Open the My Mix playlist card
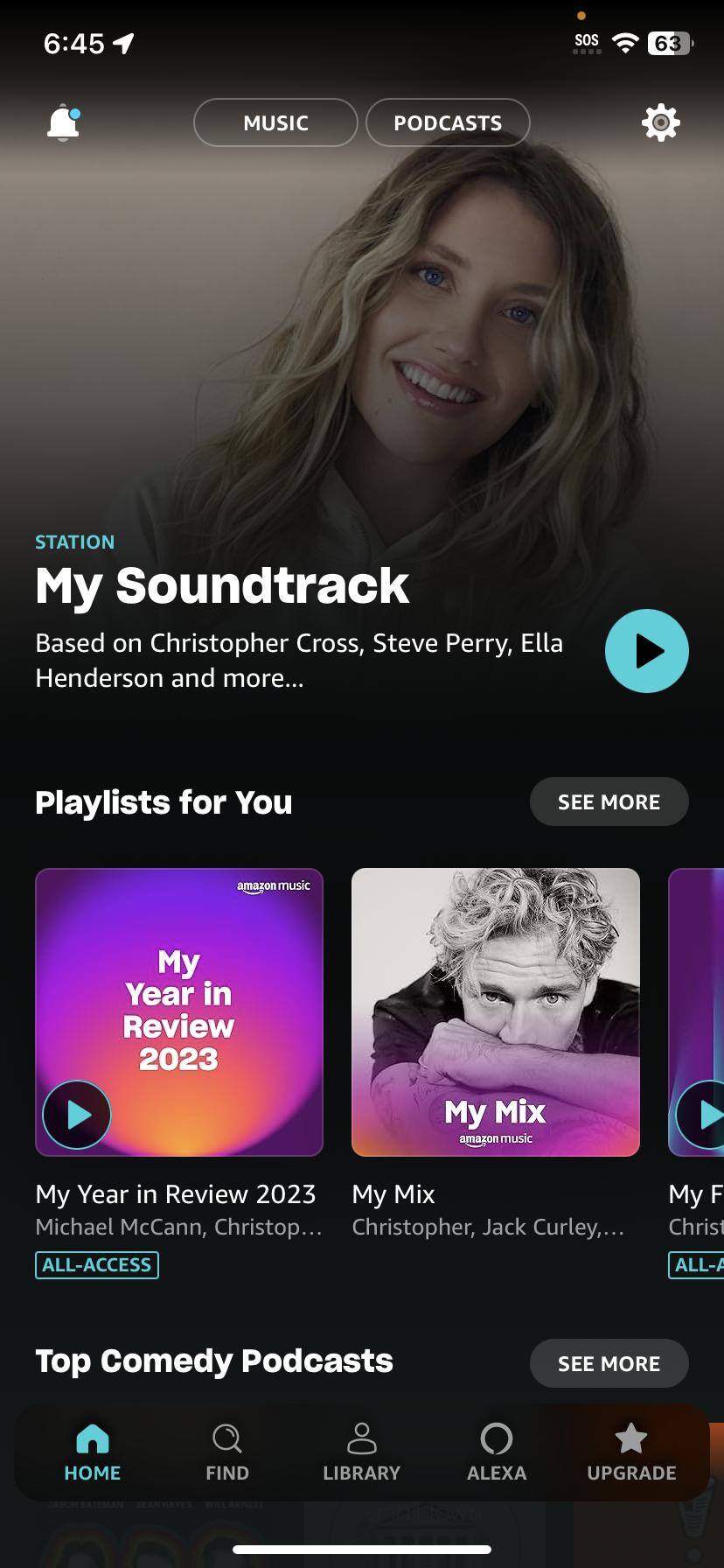This screenshot has height=1568, width=724. (496, 1012)
